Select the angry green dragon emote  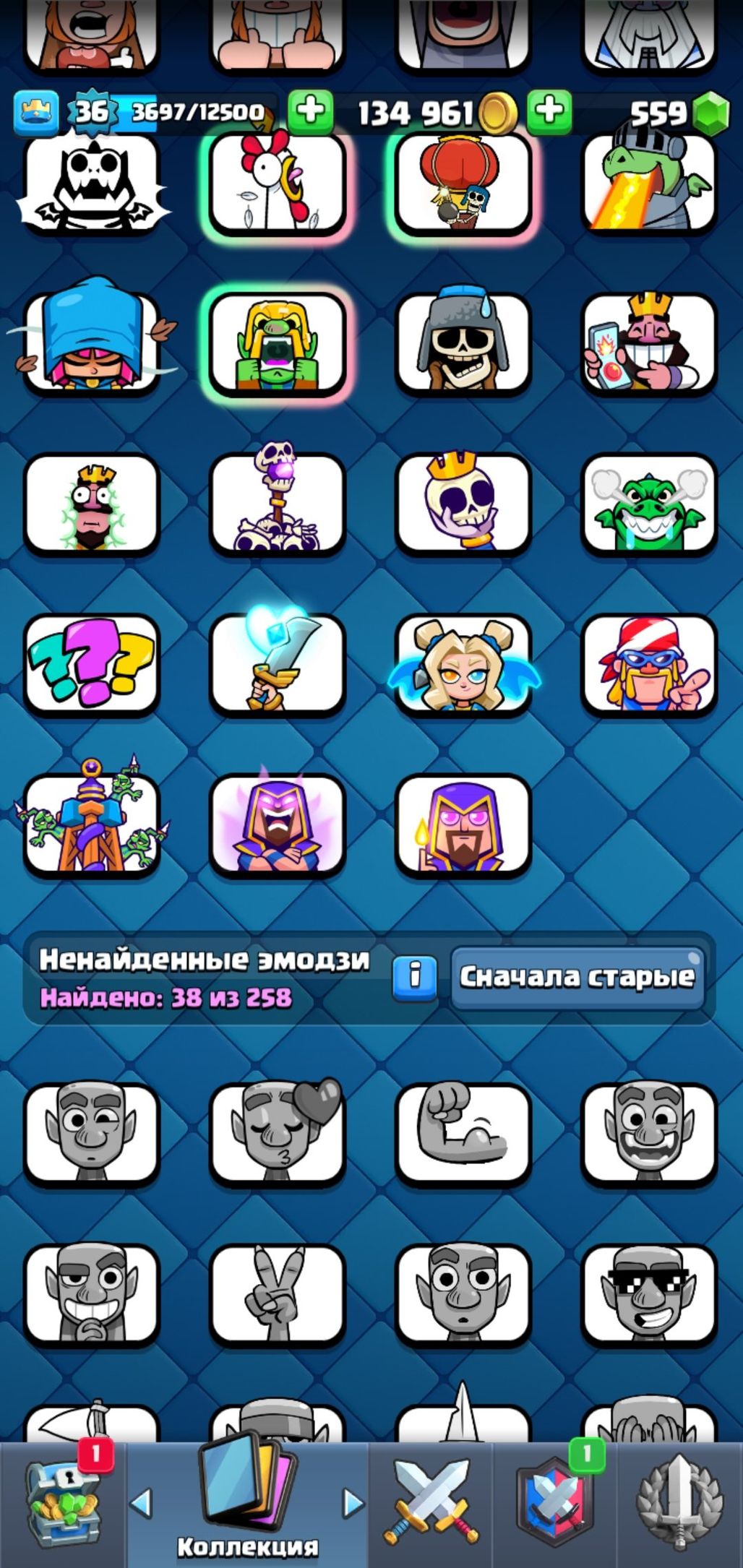649,503
